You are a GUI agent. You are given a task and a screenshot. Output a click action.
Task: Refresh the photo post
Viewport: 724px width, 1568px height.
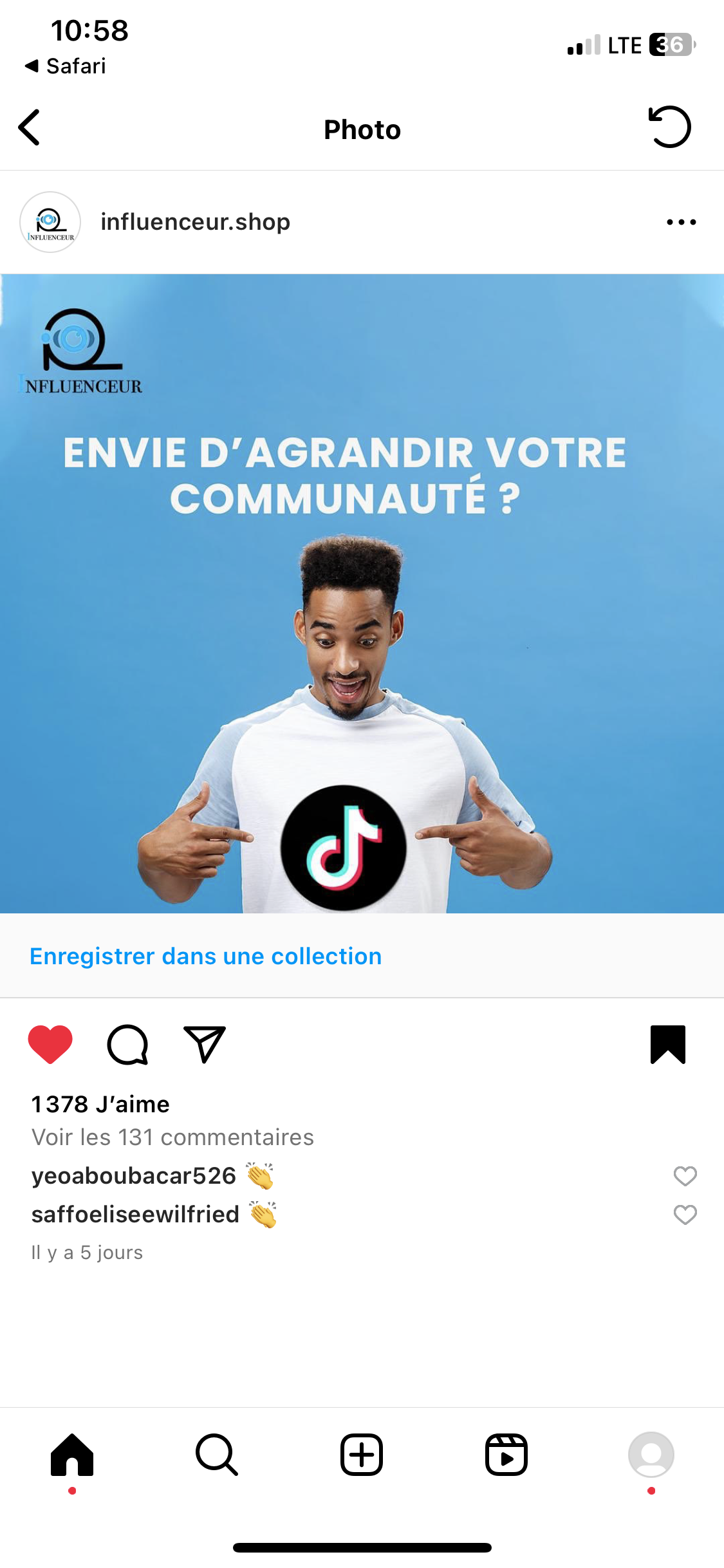(669, 127)
